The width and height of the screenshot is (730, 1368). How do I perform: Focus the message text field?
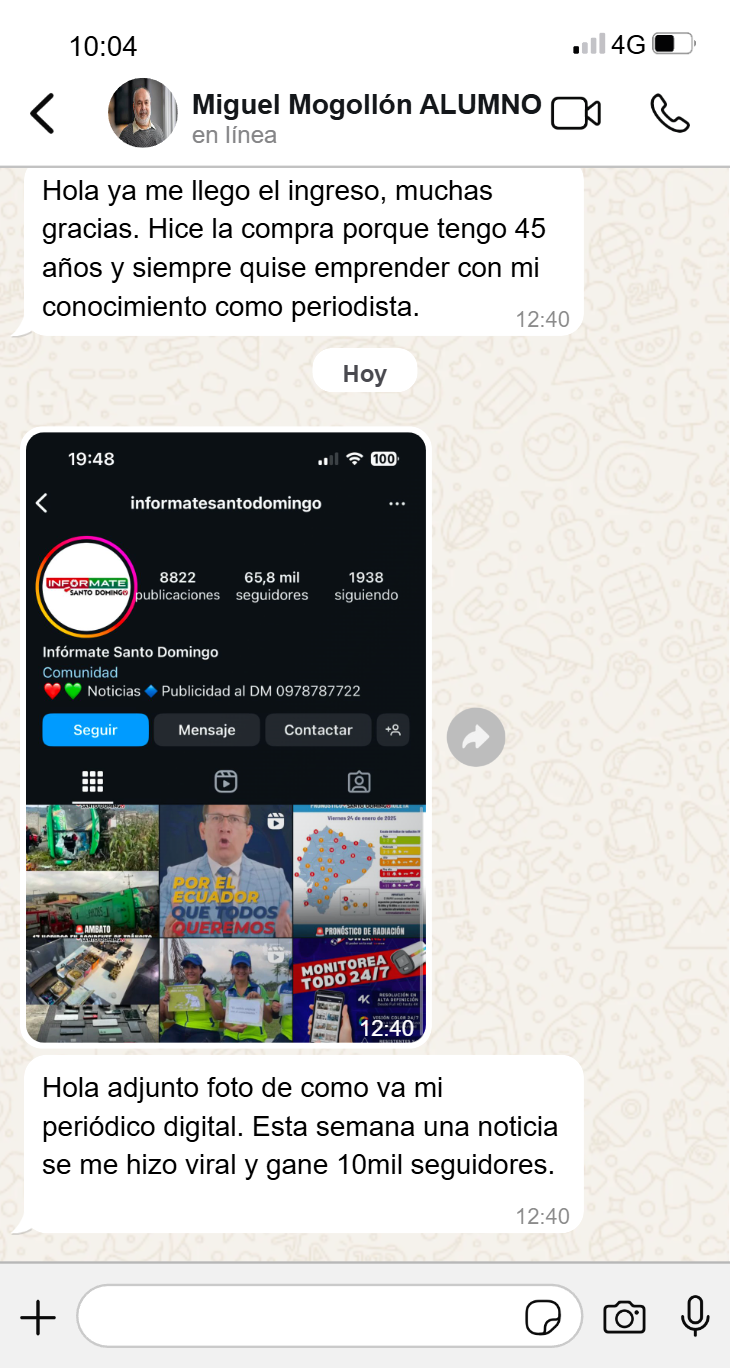coord(300,1317)
